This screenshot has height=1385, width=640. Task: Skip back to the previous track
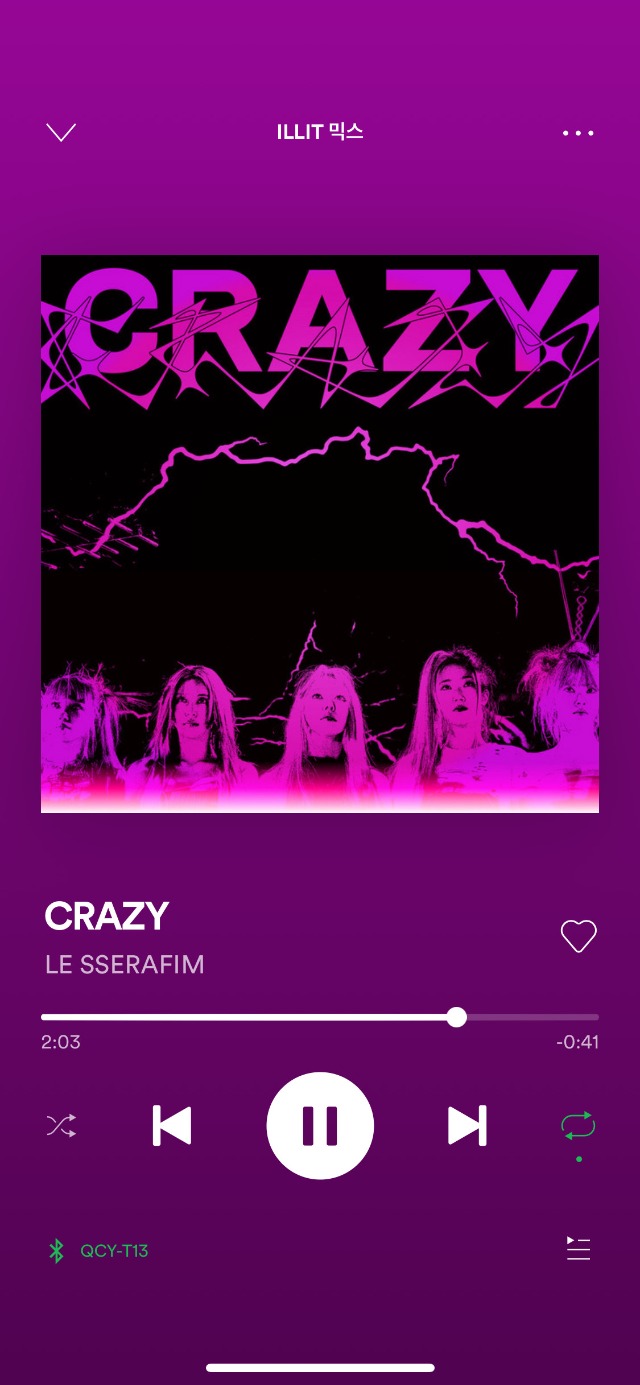172,1126
